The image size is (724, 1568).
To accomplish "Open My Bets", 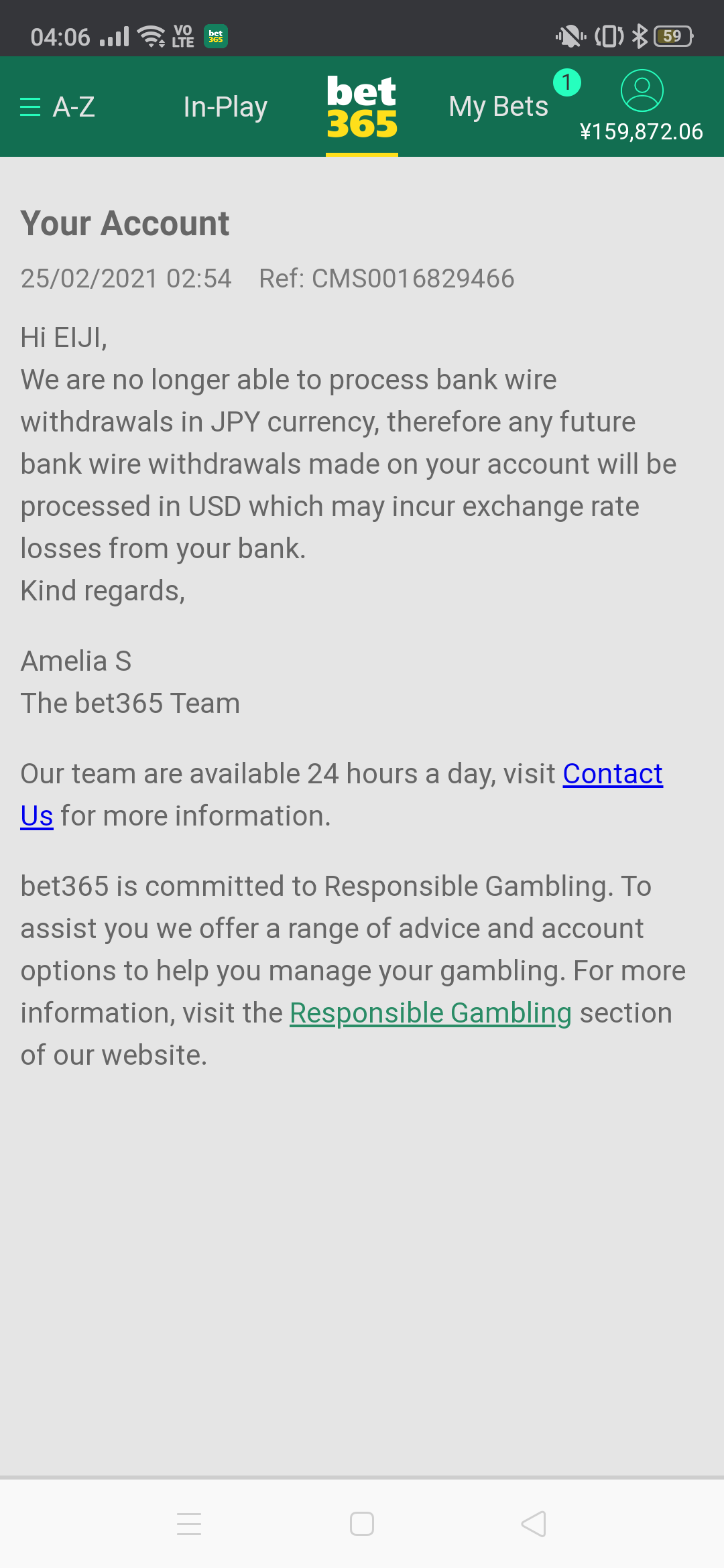I will click(x=499, y=107).
